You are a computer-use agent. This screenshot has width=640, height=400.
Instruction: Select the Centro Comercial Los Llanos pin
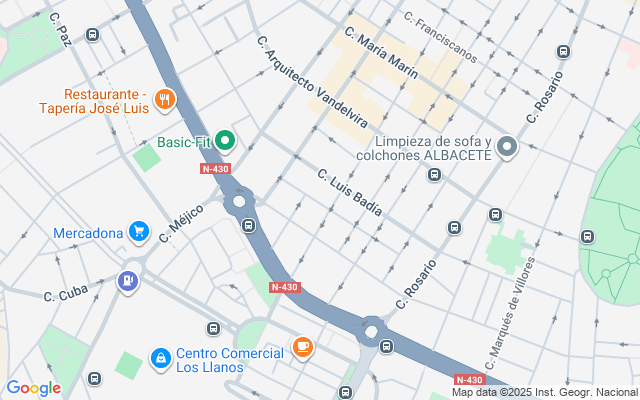(161, 358)
